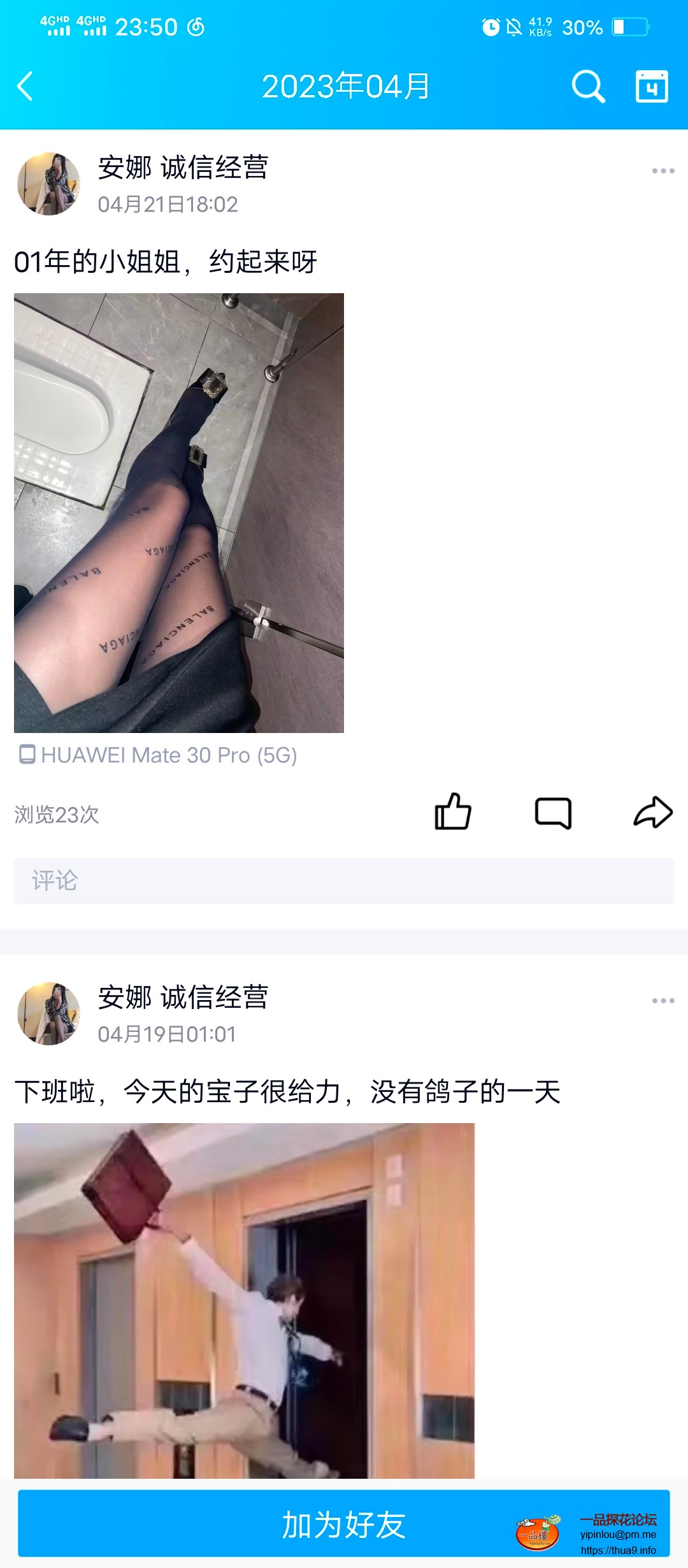Open comments on the April 21 post
The image size is (688, 1568).
554,813
